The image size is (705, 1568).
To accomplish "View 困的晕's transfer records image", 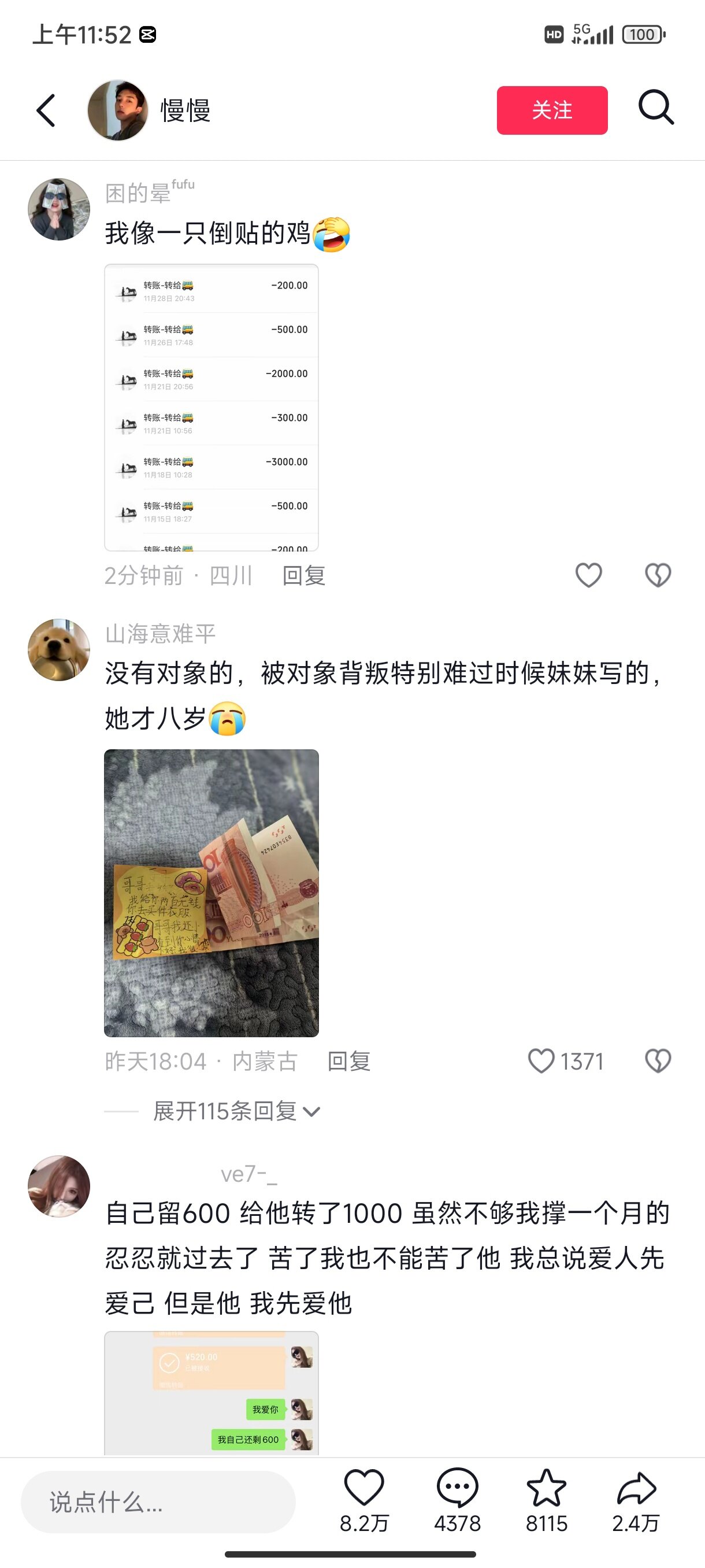I will tap(211, 407).
